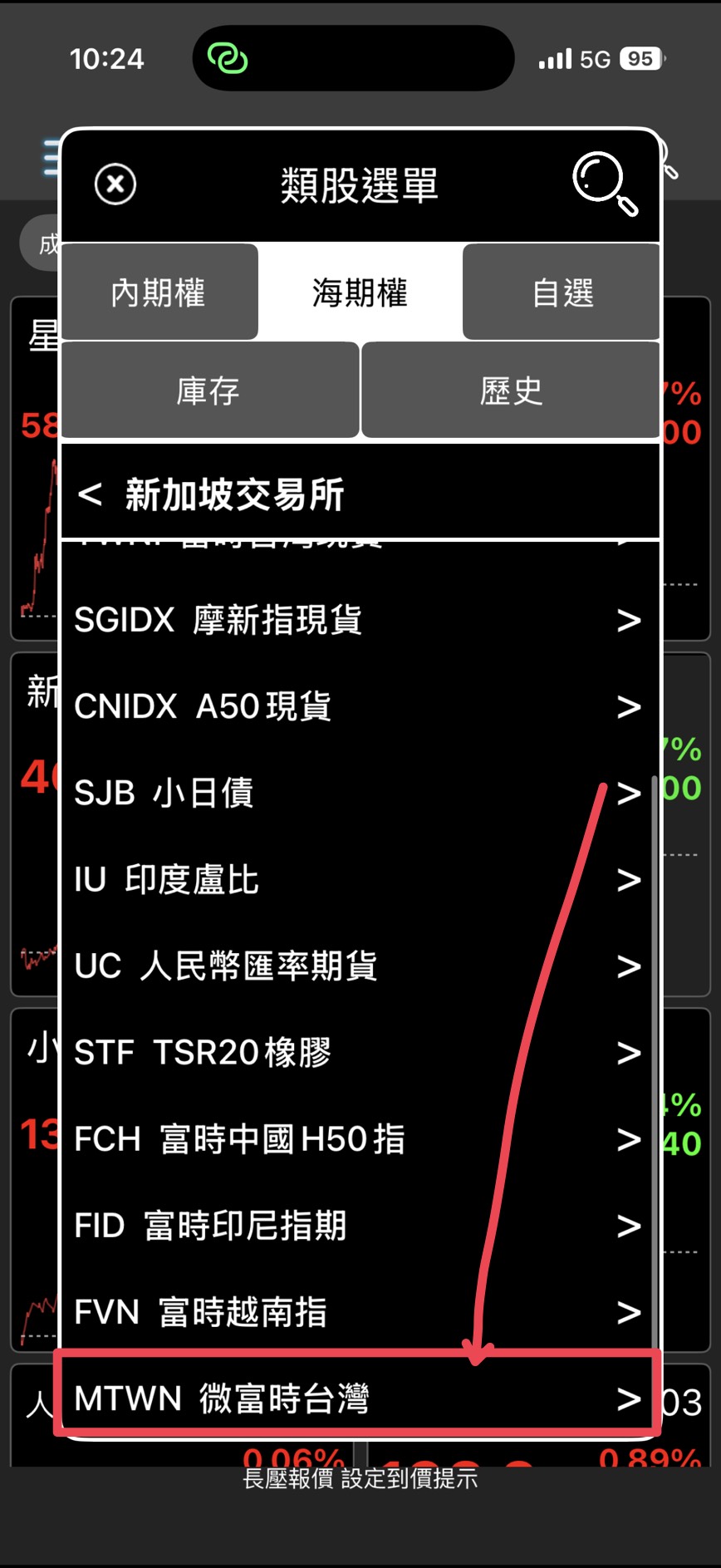Open the search magnifier in menu
The image size is (721, 1568).
pos(604,182)
